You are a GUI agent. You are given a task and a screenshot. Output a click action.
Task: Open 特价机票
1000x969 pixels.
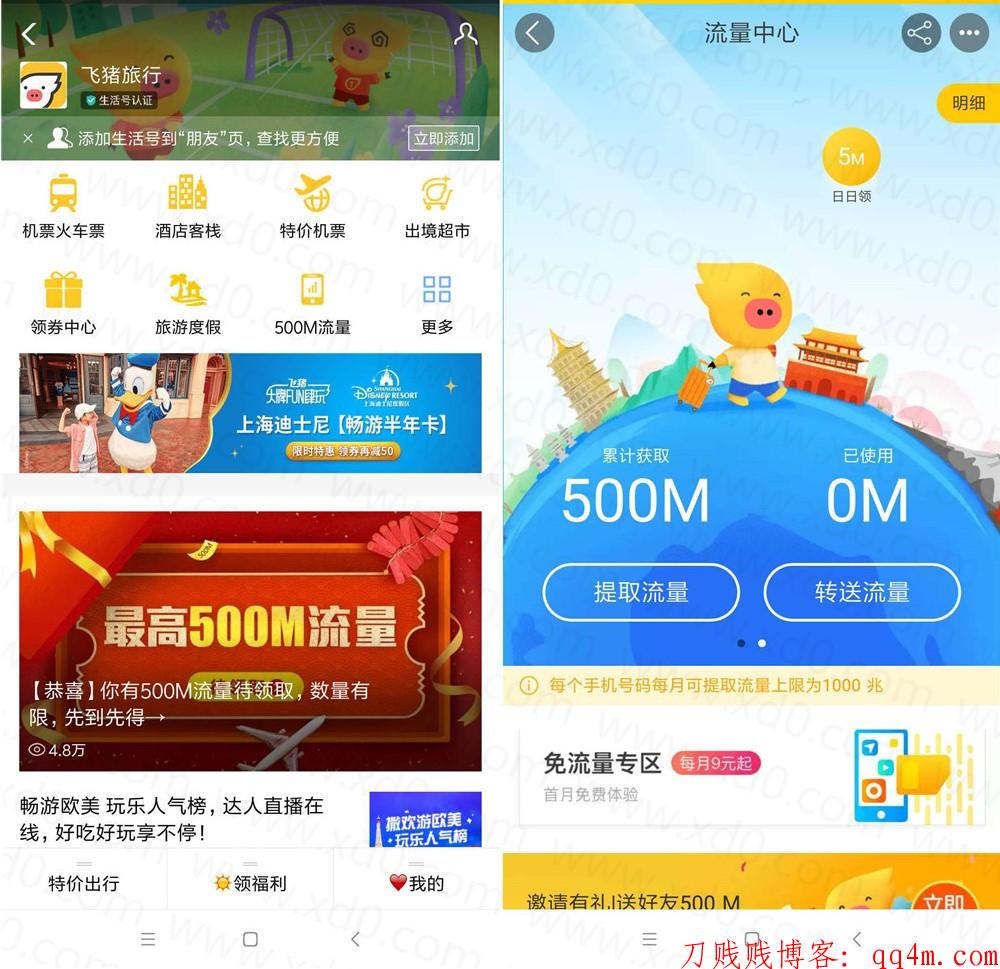pos(312,207)
